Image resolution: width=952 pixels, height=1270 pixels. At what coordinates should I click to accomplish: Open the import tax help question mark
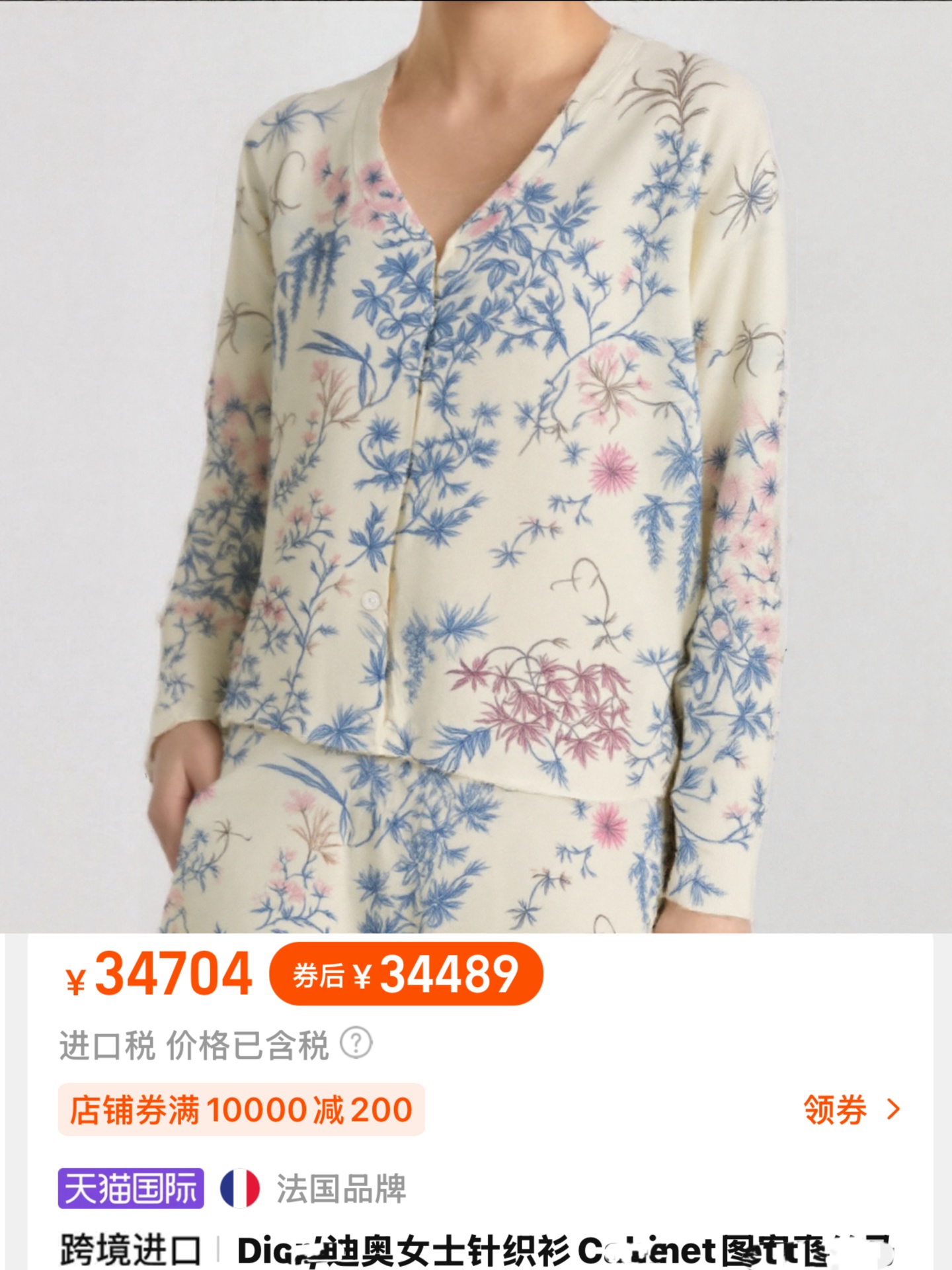[x=356, y=1044]
